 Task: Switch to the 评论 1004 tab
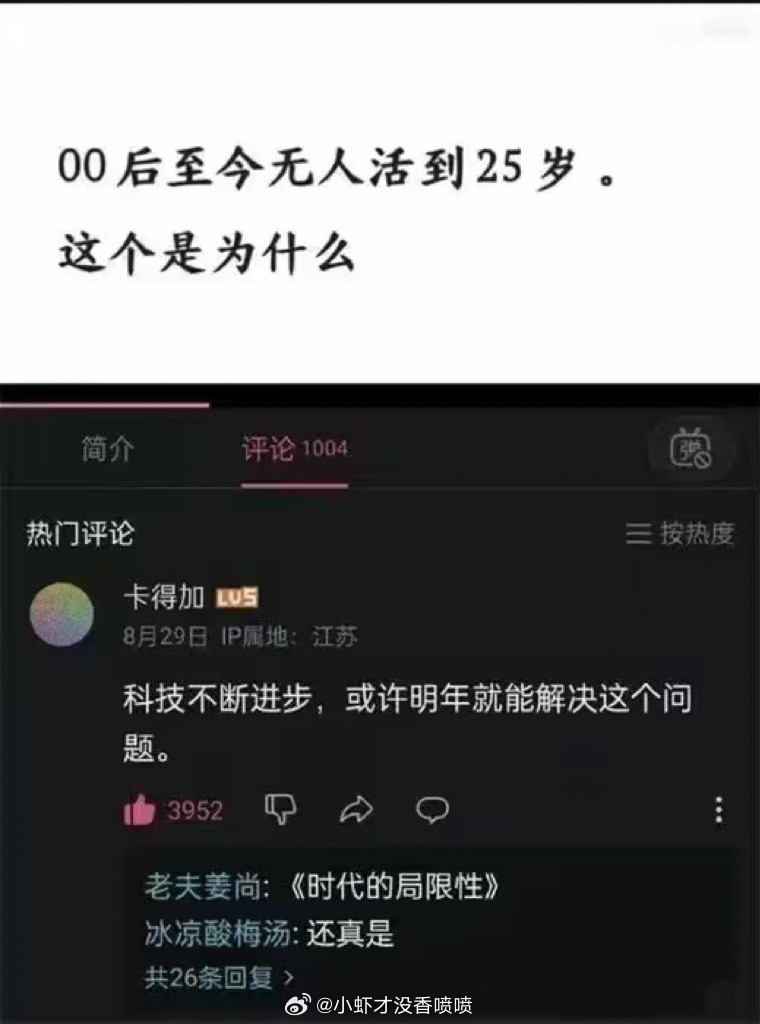pos(293,450)
